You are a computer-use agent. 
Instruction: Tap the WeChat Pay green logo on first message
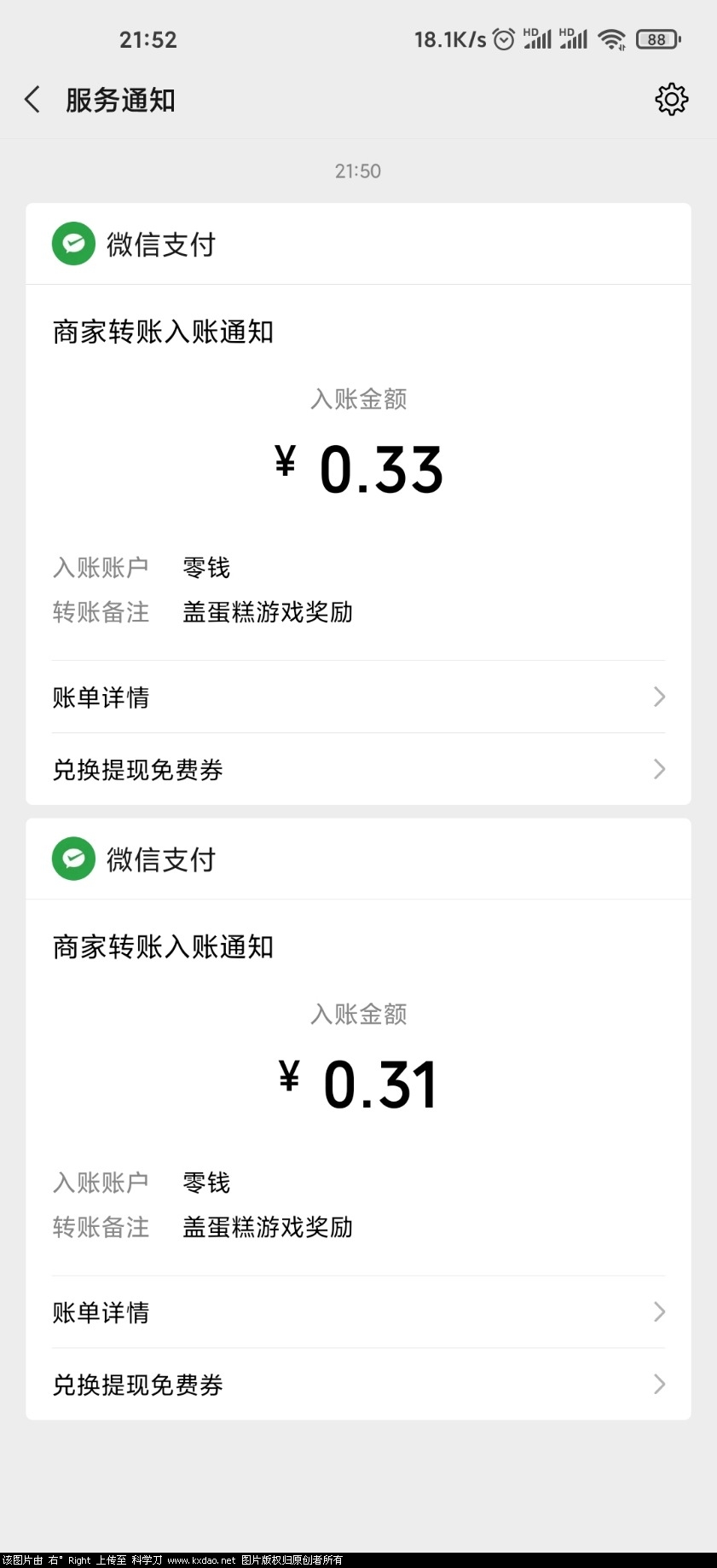pos(73,244)
